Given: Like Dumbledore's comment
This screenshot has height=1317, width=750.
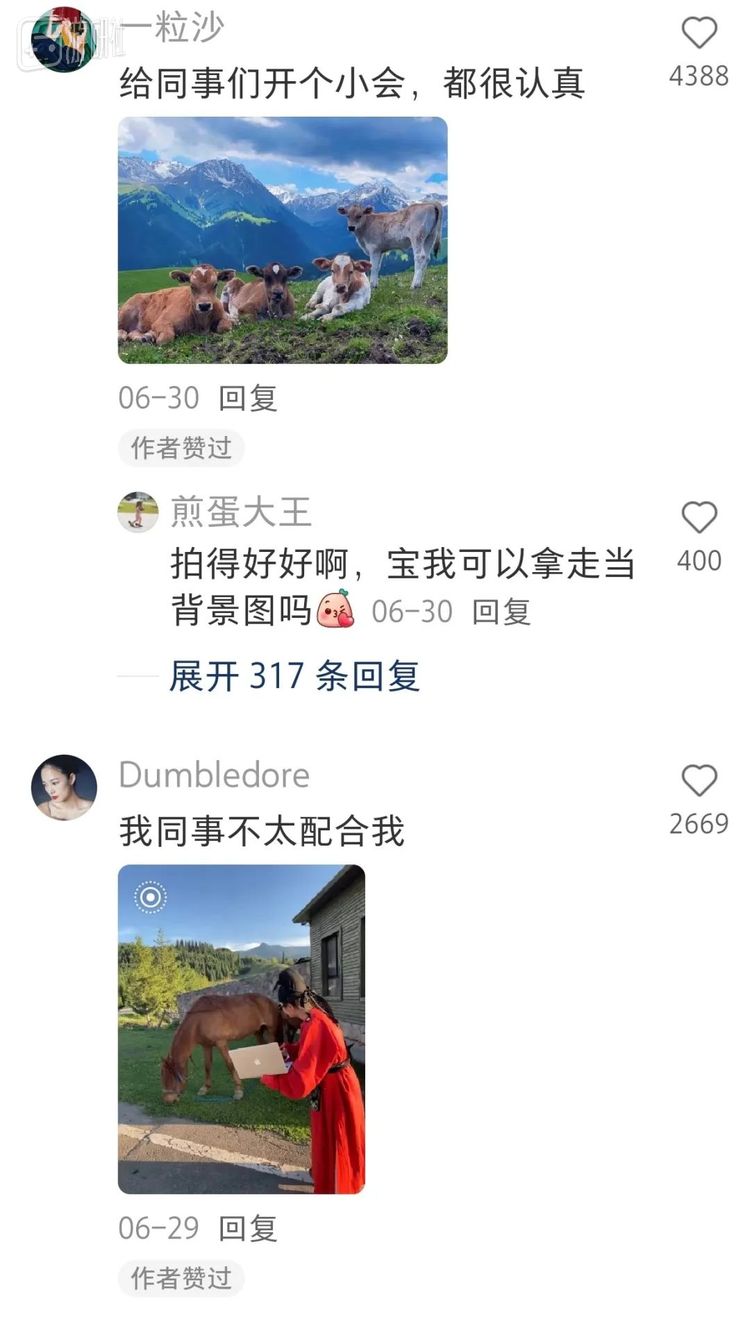Looking at the screenshot, I should tap(699, 781).
